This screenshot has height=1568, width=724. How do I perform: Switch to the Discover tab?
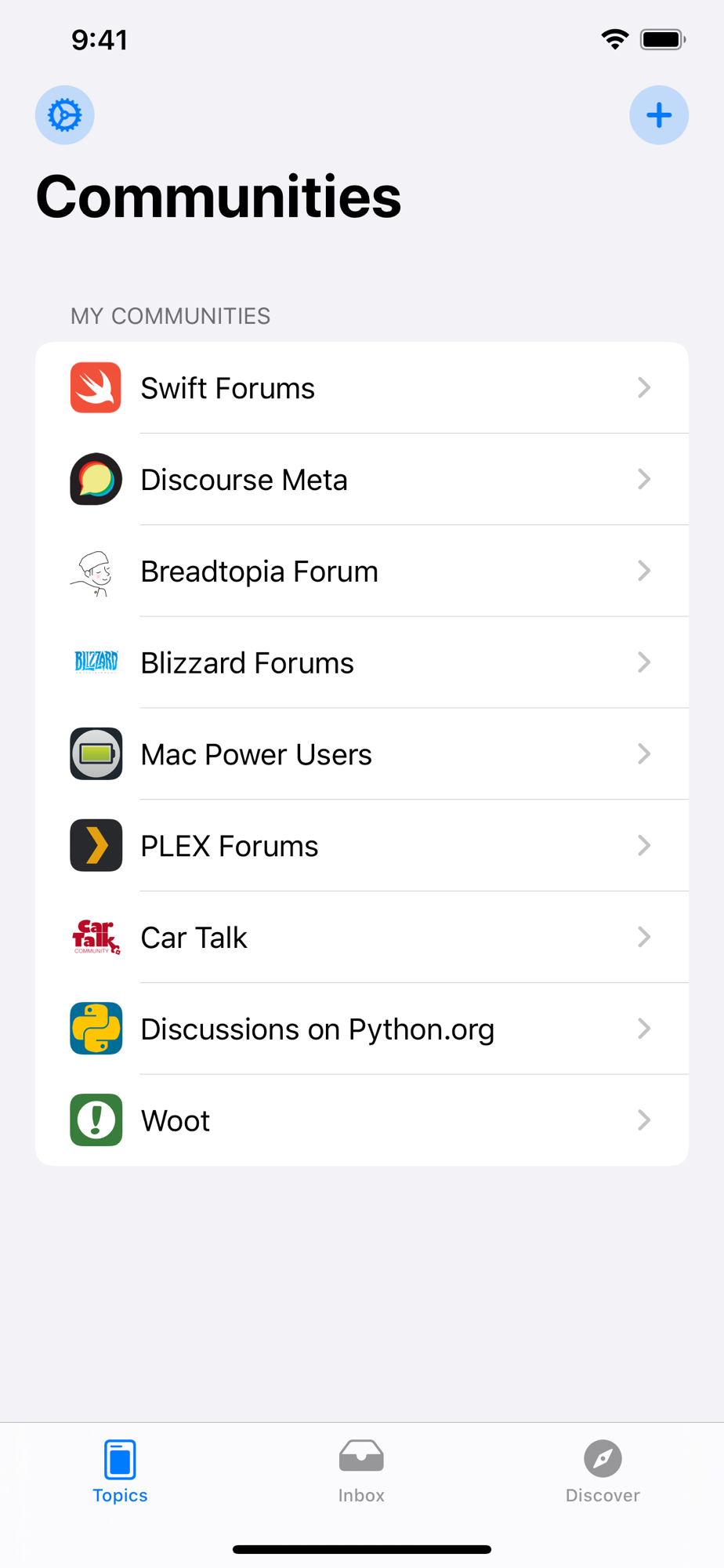[x=603, y=1472]
